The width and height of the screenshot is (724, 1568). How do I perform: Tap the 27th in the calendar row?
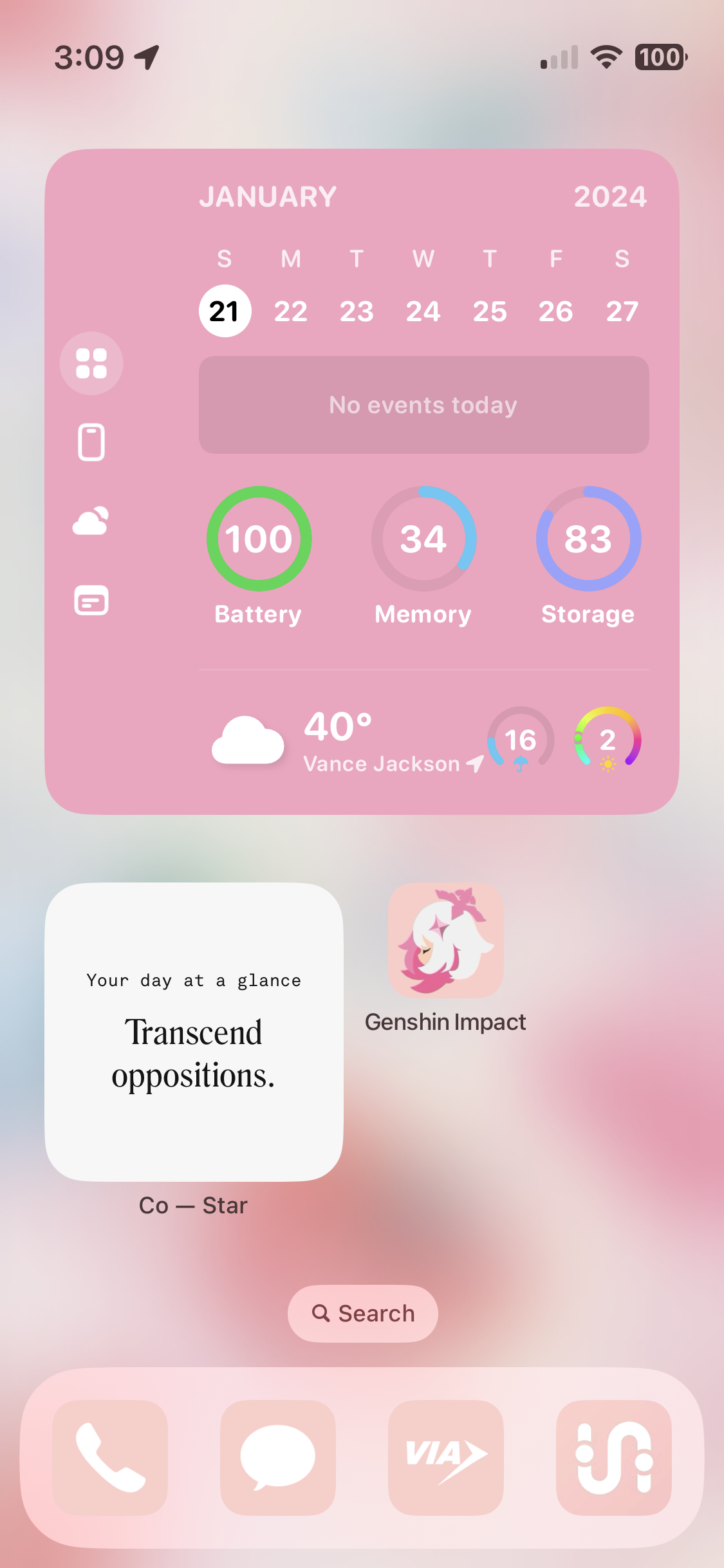coord(621,310)
